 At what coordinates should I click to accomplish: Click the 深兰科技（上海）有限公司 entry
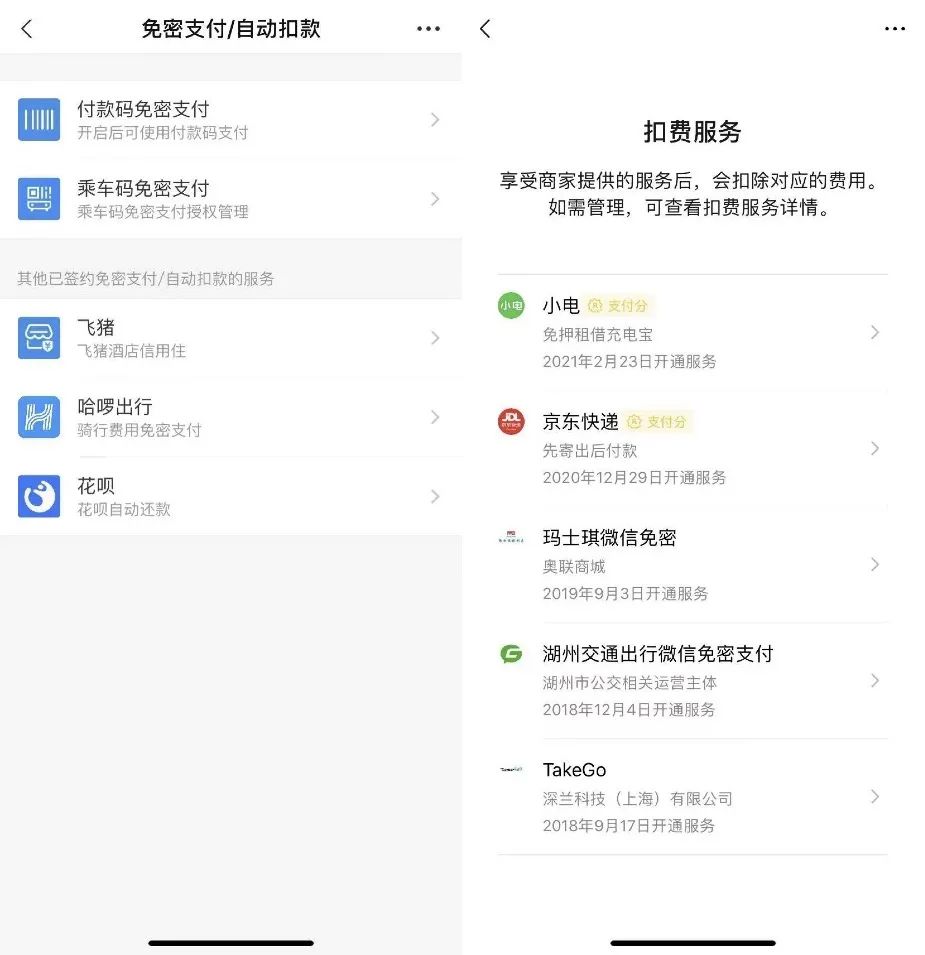(637, 798)
